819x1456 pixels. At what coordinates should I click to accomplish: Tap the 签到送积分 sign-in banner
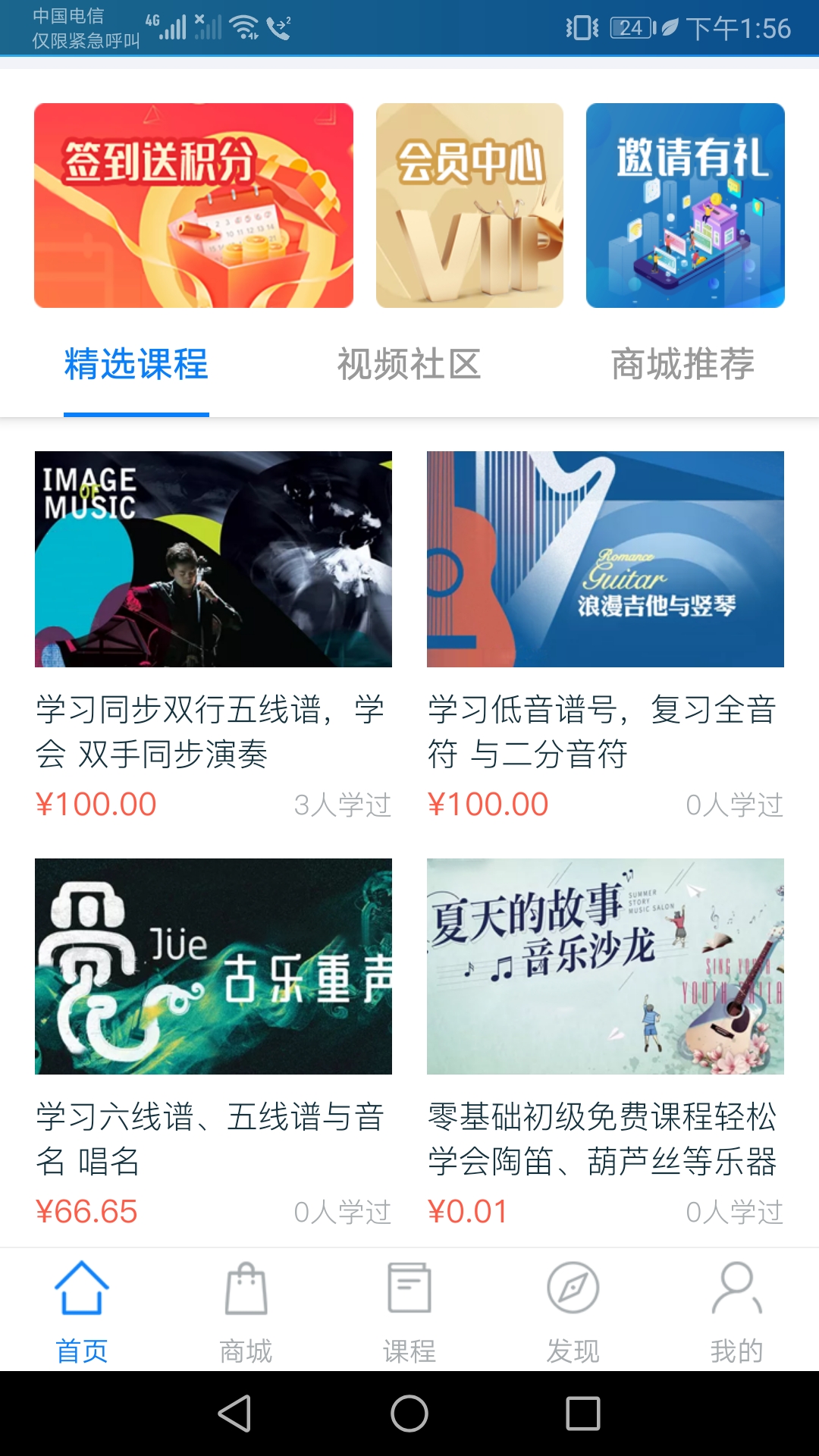pyautogui.click(x=193, y=205)
